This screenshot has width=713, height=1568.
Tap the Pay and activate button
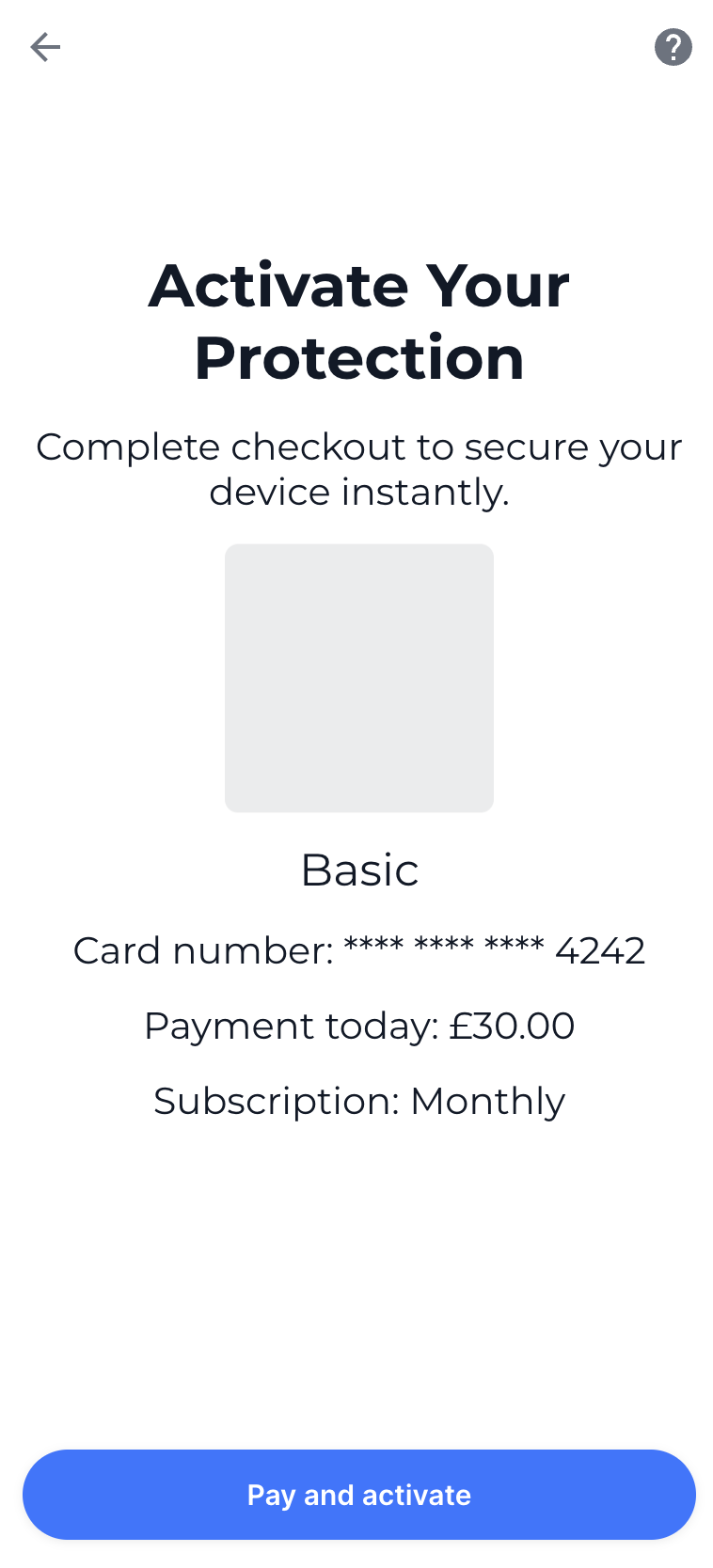pos(359,1495)
